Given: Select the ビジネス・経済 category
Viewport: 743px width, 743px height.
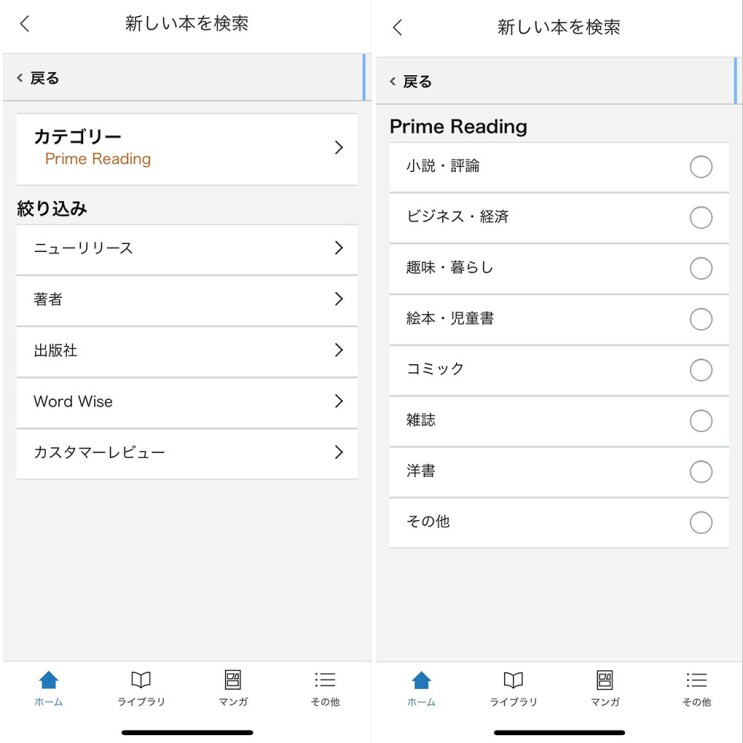Looking at the screenshot, I should pos(700,217).
